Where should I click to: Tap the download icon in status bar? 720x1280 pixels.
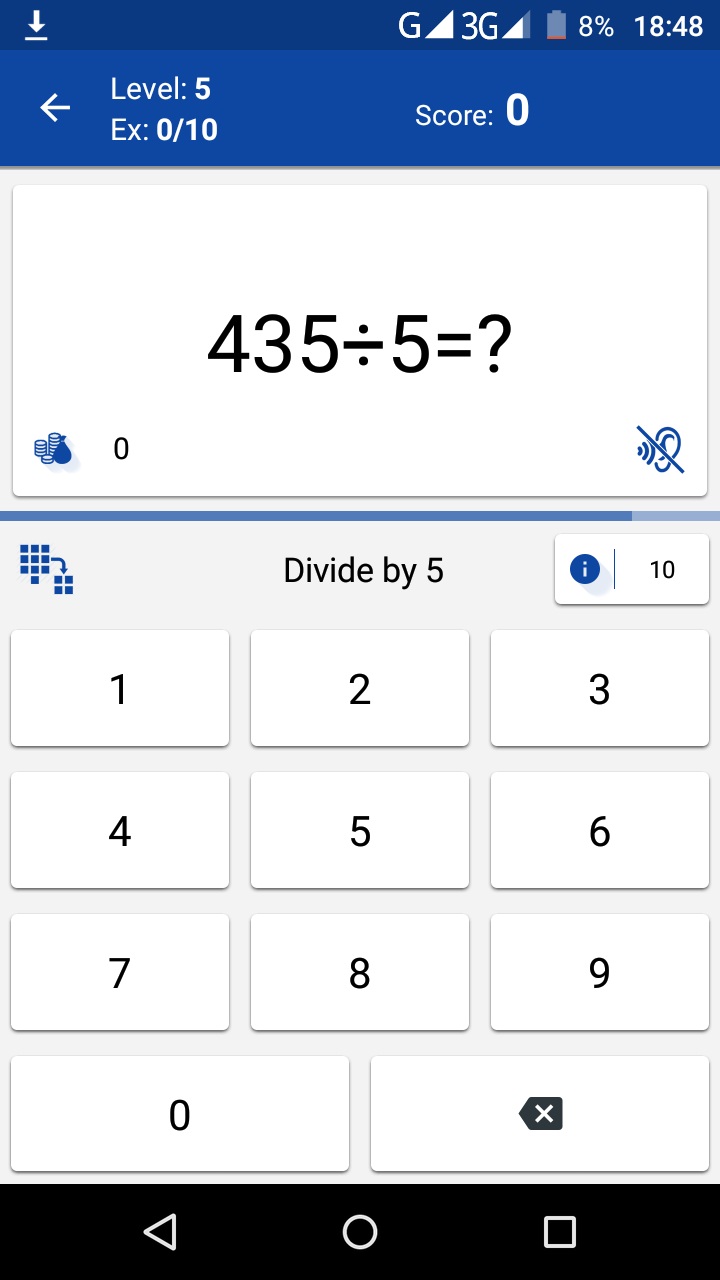[x=36, y=23]
